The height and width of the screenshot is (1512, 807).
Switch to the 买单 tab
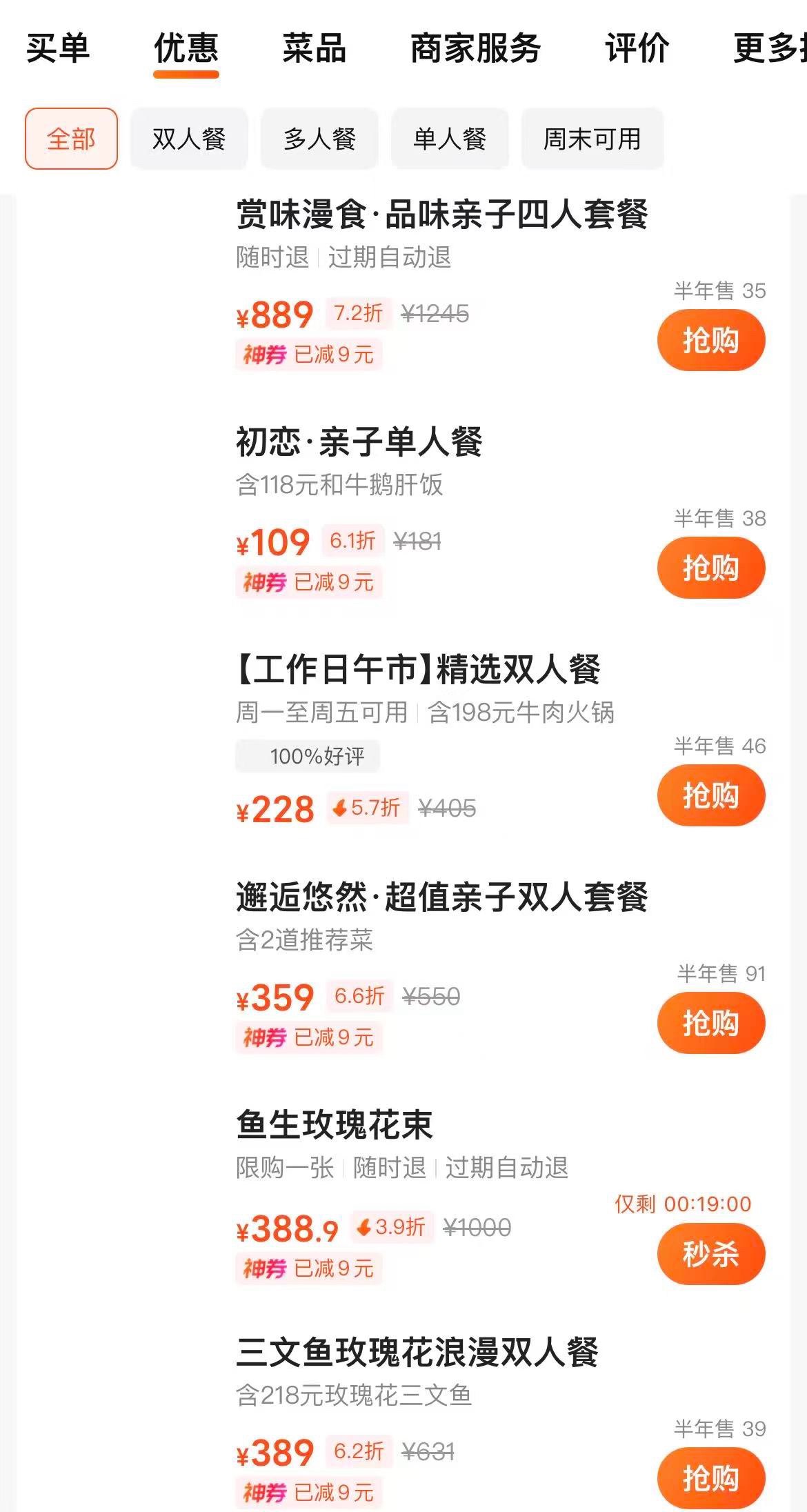coord(58,48)
